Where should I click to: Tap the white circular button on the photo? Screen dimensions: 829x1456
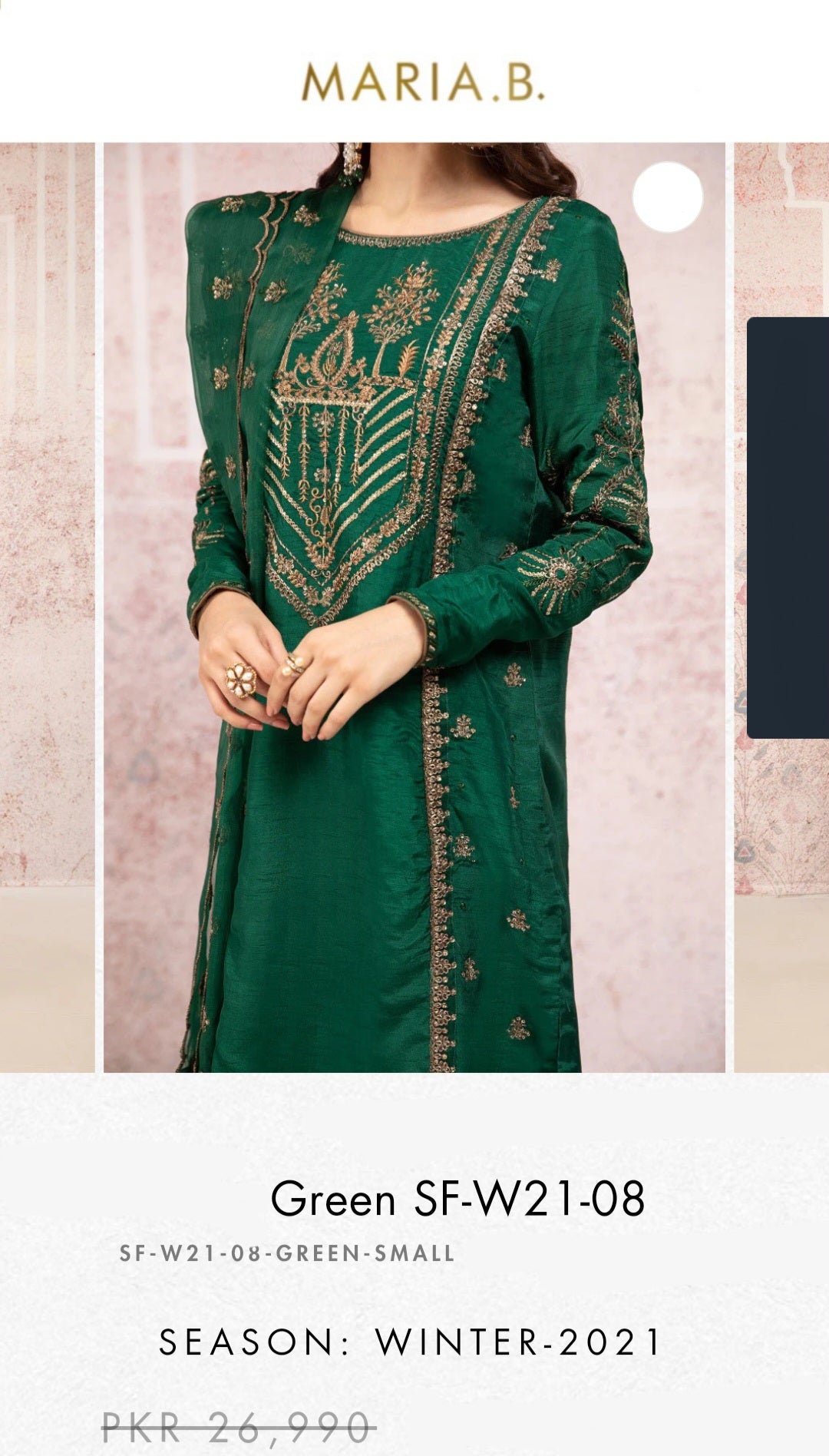click(667, 197)
